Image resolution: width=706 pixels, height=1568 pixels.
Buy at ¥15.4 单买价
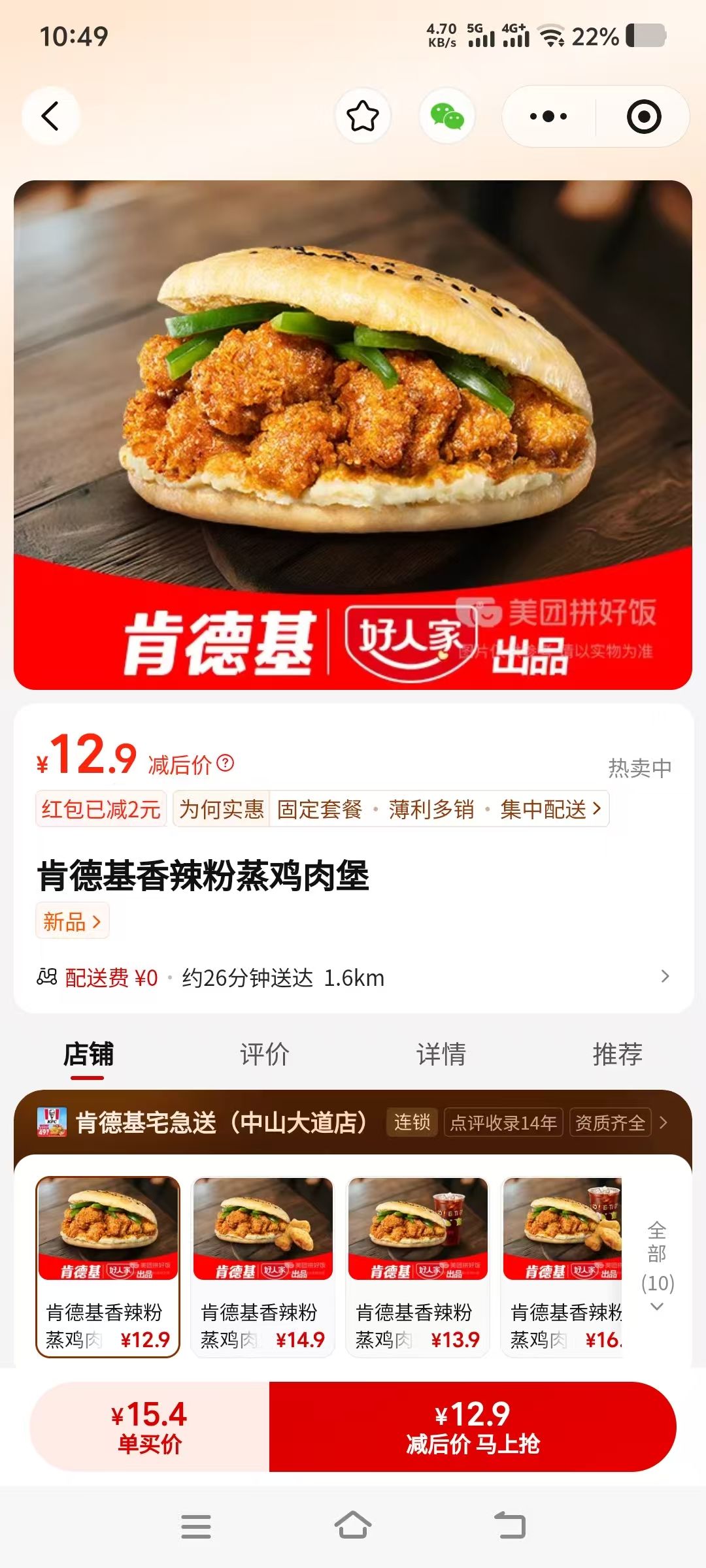150,1426
